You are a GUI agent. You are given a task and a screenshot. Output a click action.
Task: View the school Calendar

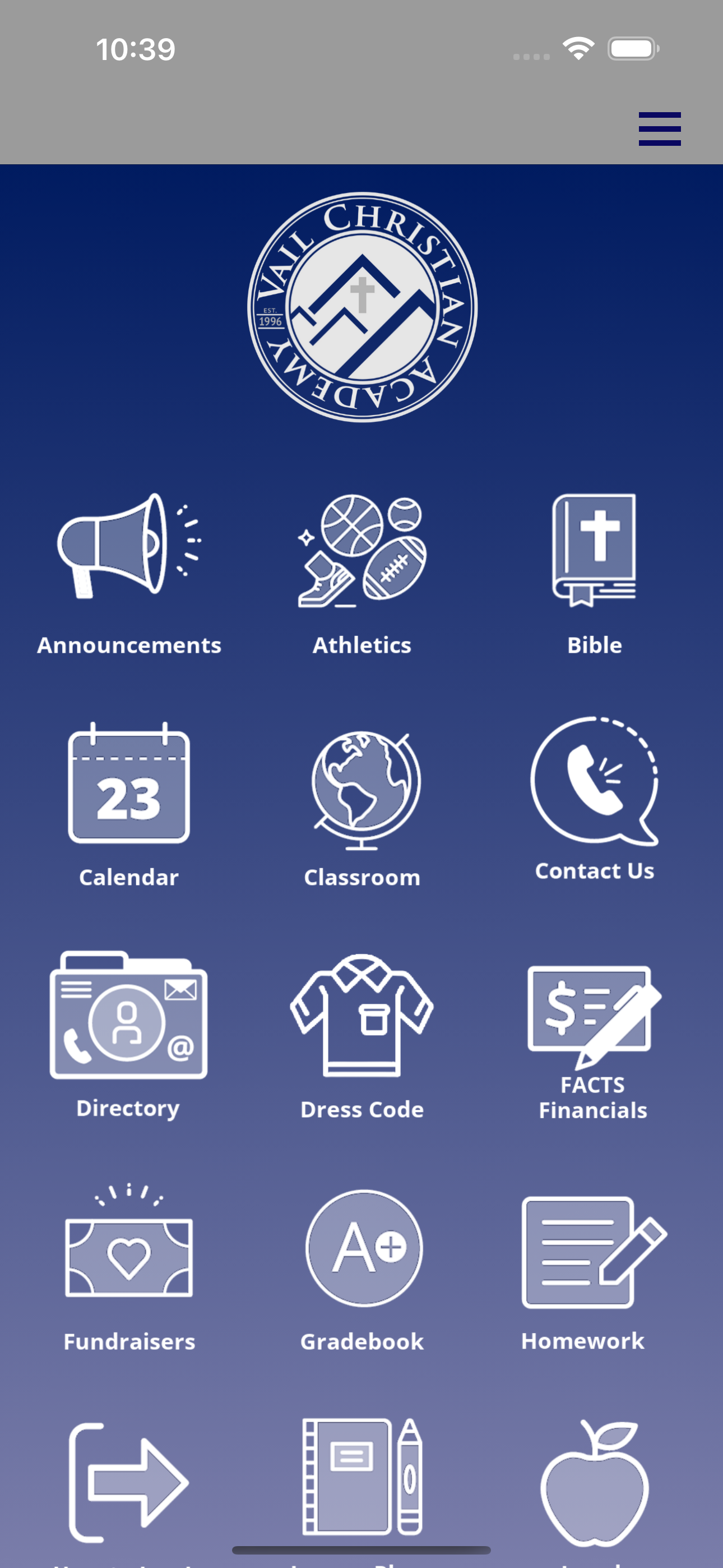point(128,788)
